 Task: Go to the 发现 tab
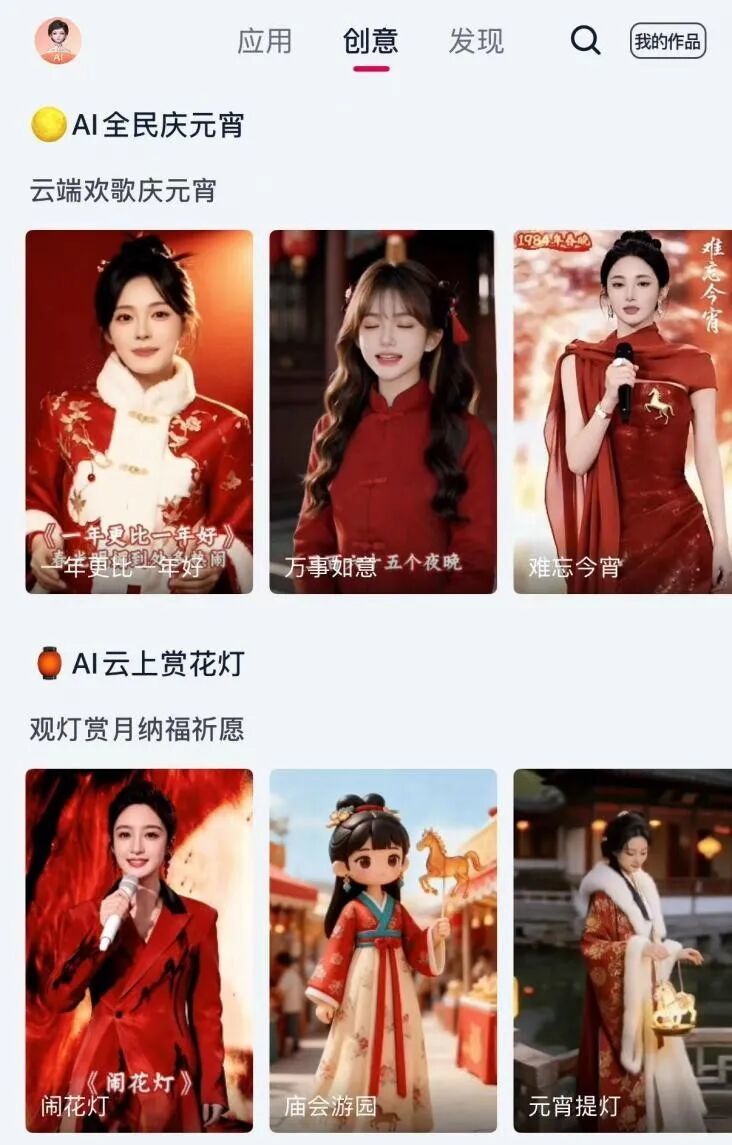(476, 41)
